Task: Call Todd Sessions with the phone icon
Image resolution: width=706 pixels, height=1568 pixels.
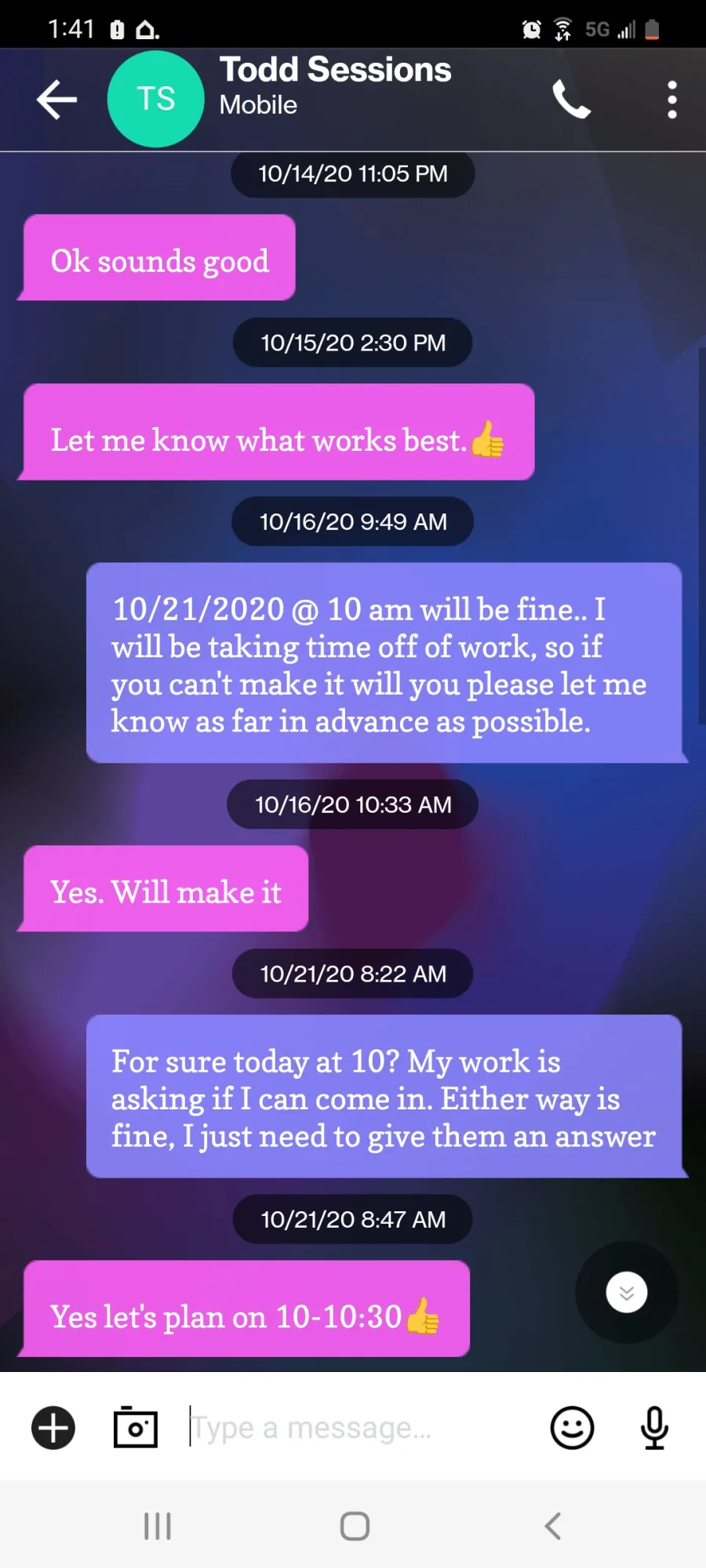Action: tap(571, 100)
